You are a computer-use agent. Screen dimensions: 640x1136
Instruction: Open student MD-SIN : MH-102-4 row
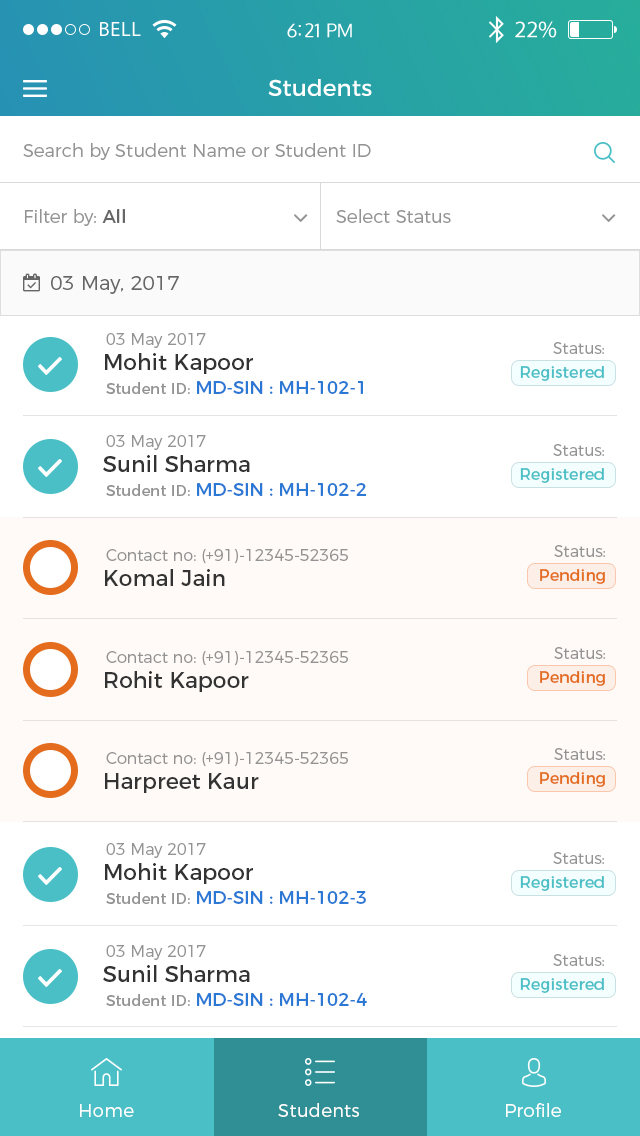point(320,976)
